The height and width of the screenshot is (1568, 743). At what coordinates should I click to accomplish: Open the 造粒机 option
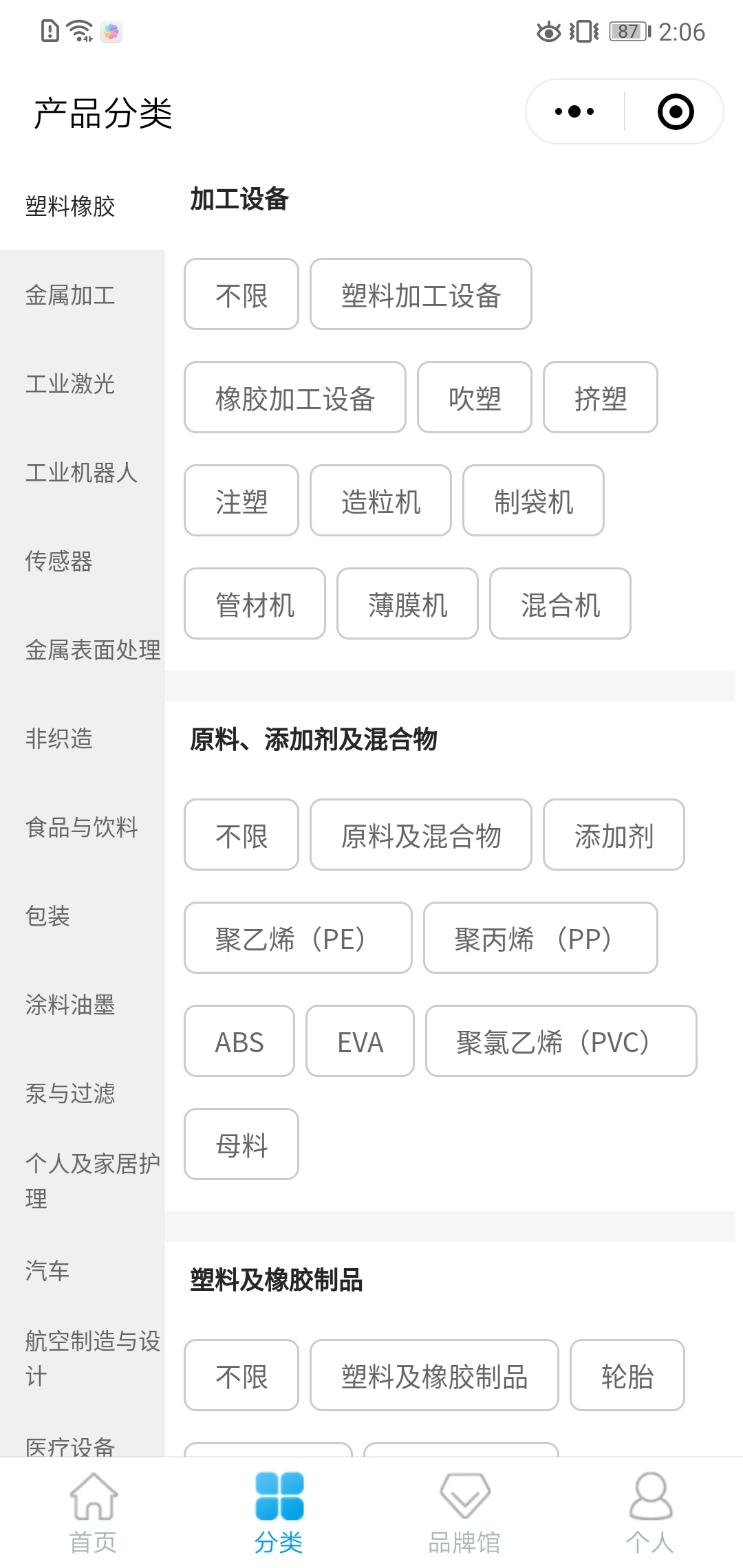tap(381, 501)
